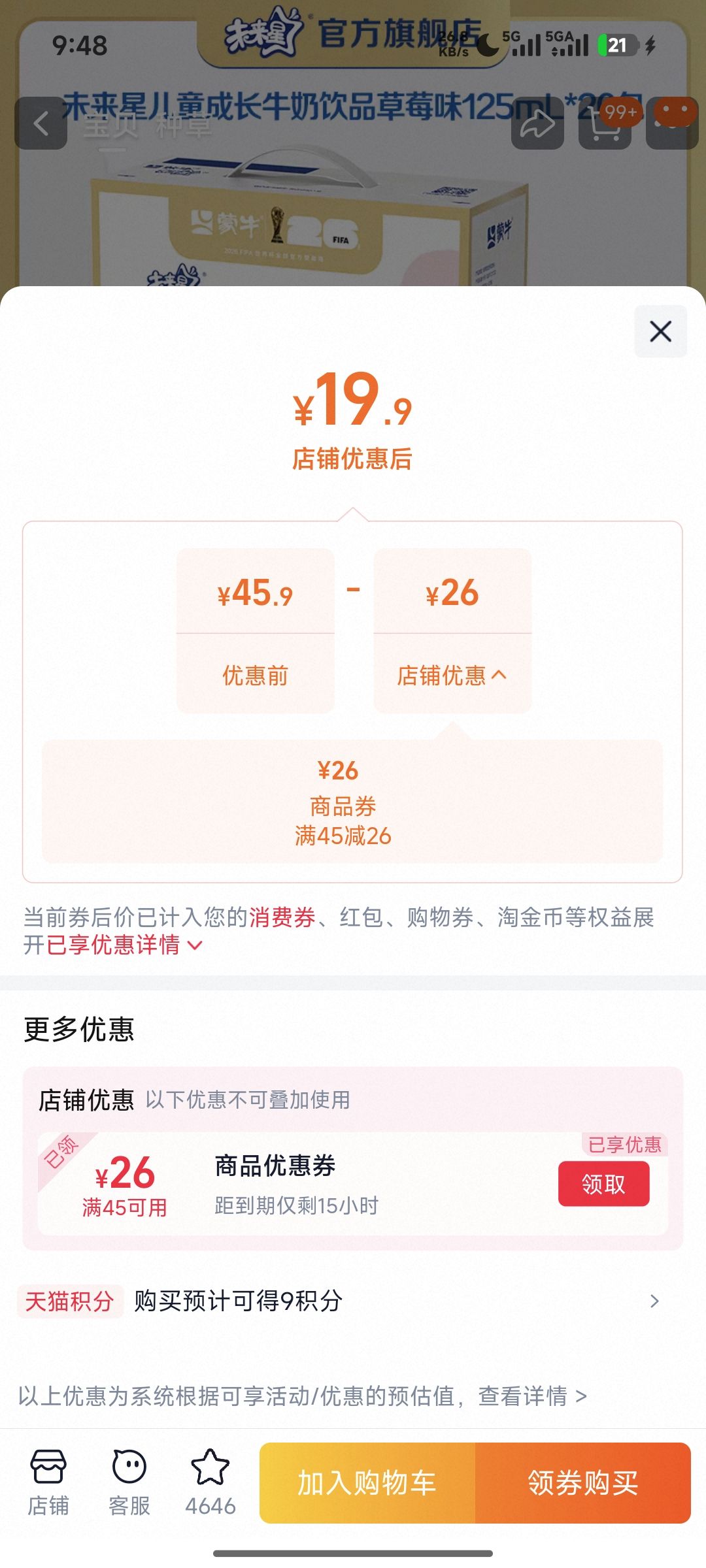Open 查看详情 link for discount estimate
Screen dimensions: 706x1568
(533, 1396)
